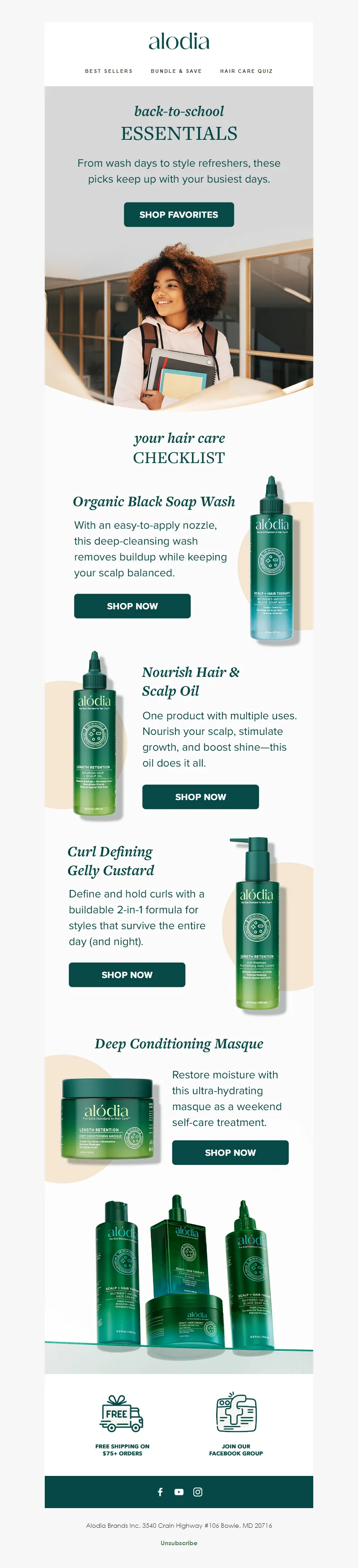The height and width of the screenshot is (1568, 358).
Task: Open the Hair Care Quiz link
Action: coord(247,71)
